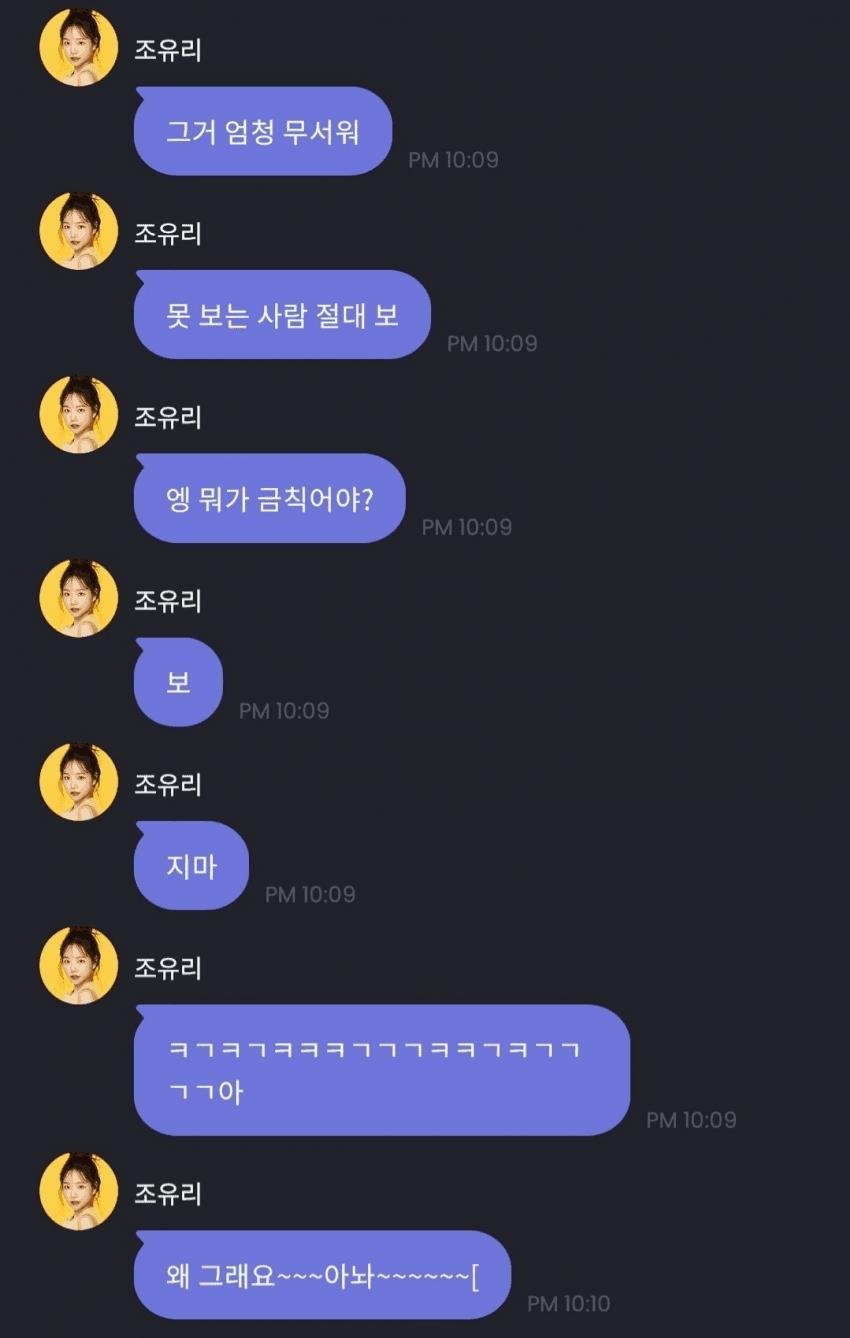The height and width of the screenshot is (1338, 850).
Task: Open the profile photo beside the '보' bubble
Action: point(78,599)
